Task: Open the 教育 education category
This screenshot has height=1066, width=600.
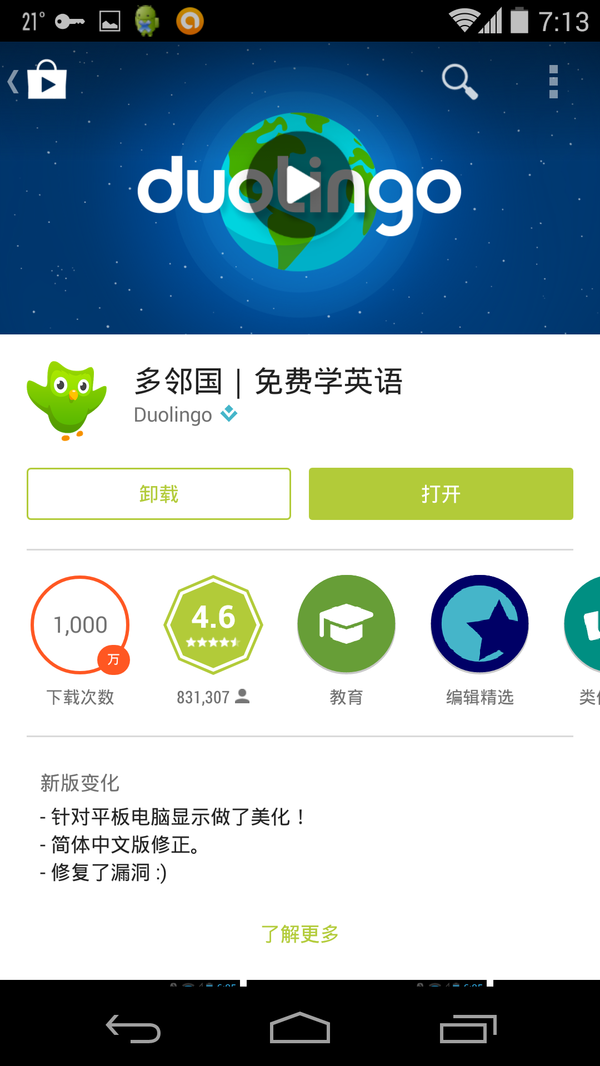Action: point(346,625)
